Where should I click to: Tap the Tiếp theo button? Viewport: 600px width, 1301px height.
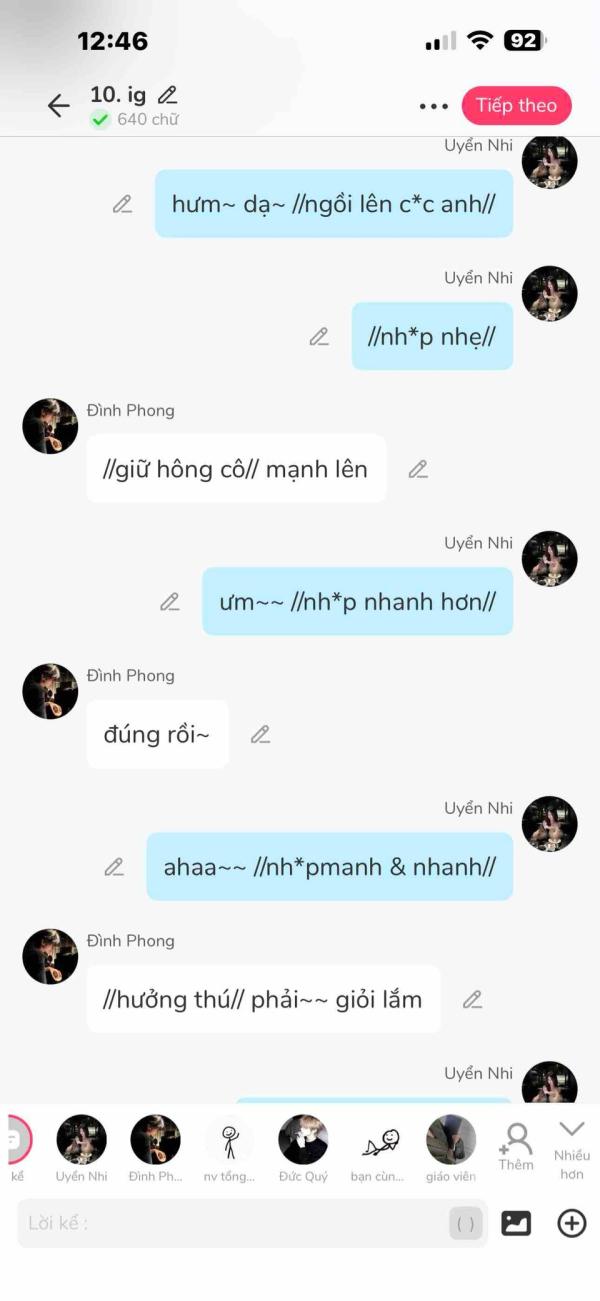coord(516,105)
